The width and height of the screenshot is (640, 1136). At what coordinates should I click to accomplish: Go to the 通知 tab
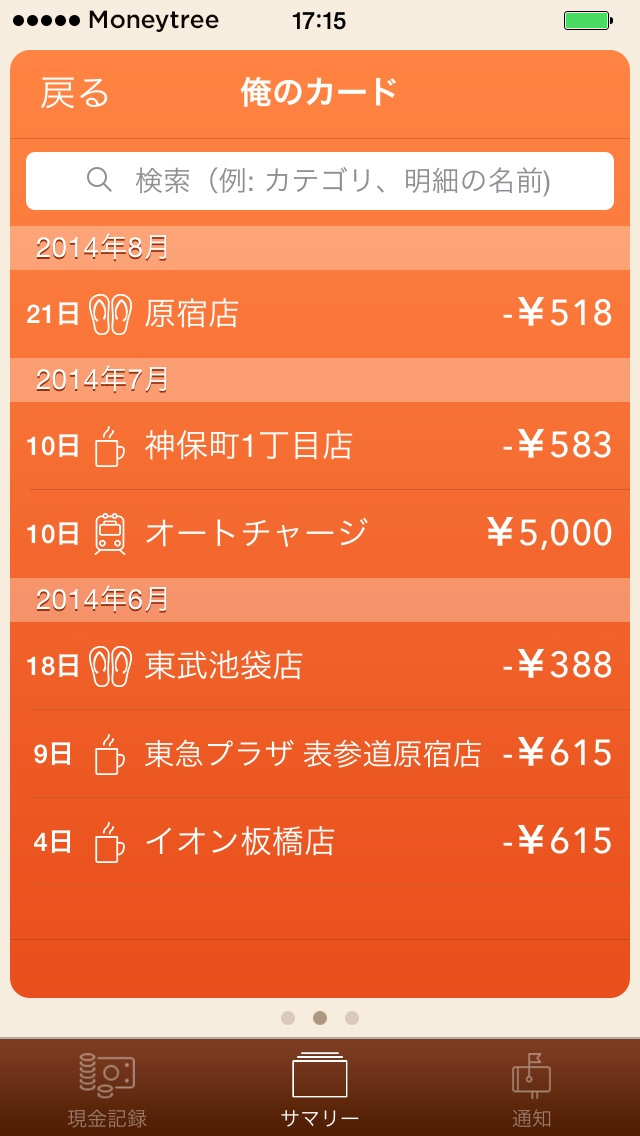tap(532, 1089)
